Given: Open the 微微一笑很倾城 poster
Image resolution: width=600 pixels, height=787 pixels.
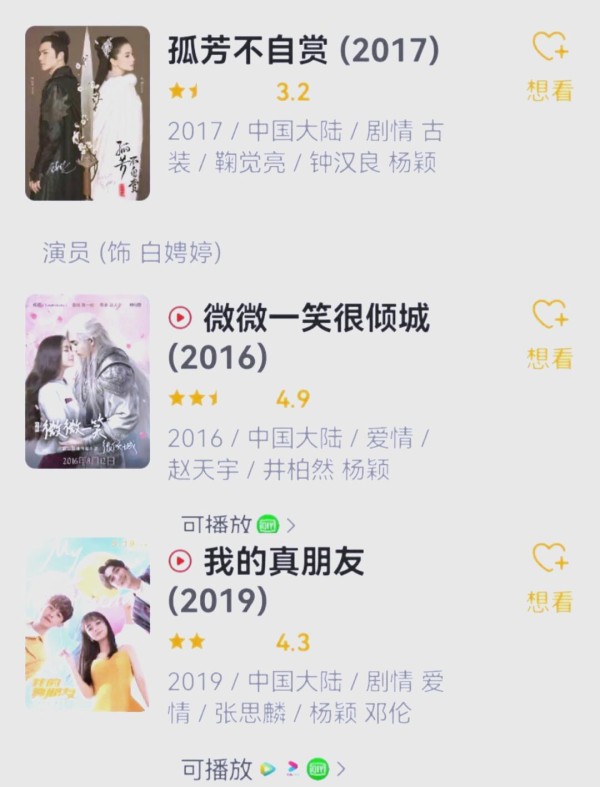Looking at the screenshot, I should coord(88,381).
